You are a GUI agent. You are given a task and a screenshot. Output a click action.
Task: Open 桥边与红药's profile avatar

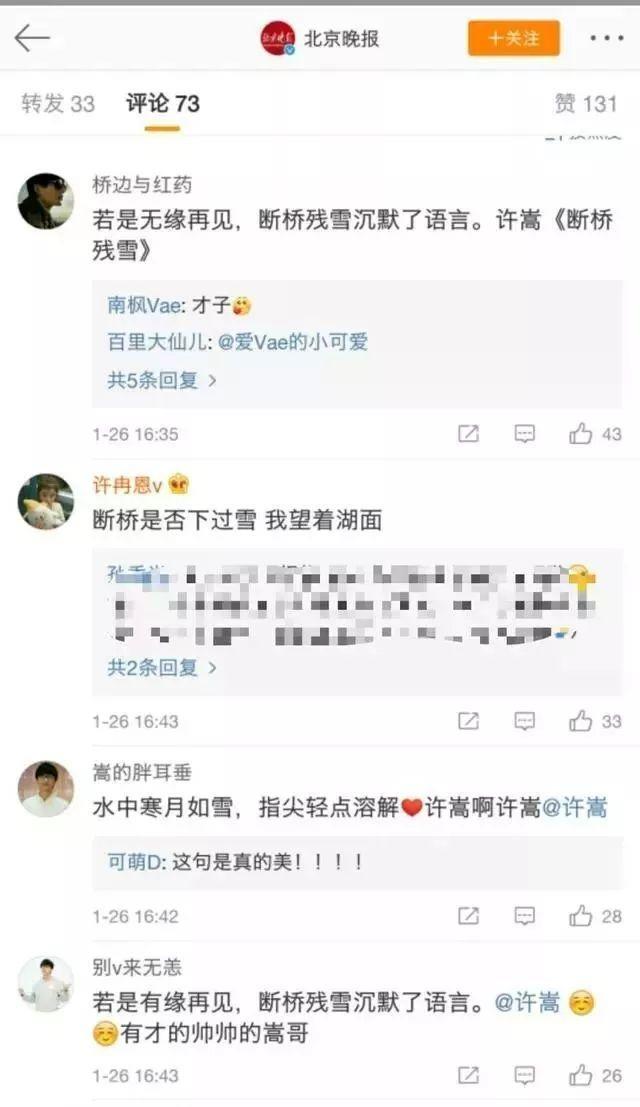click(46, 201)
